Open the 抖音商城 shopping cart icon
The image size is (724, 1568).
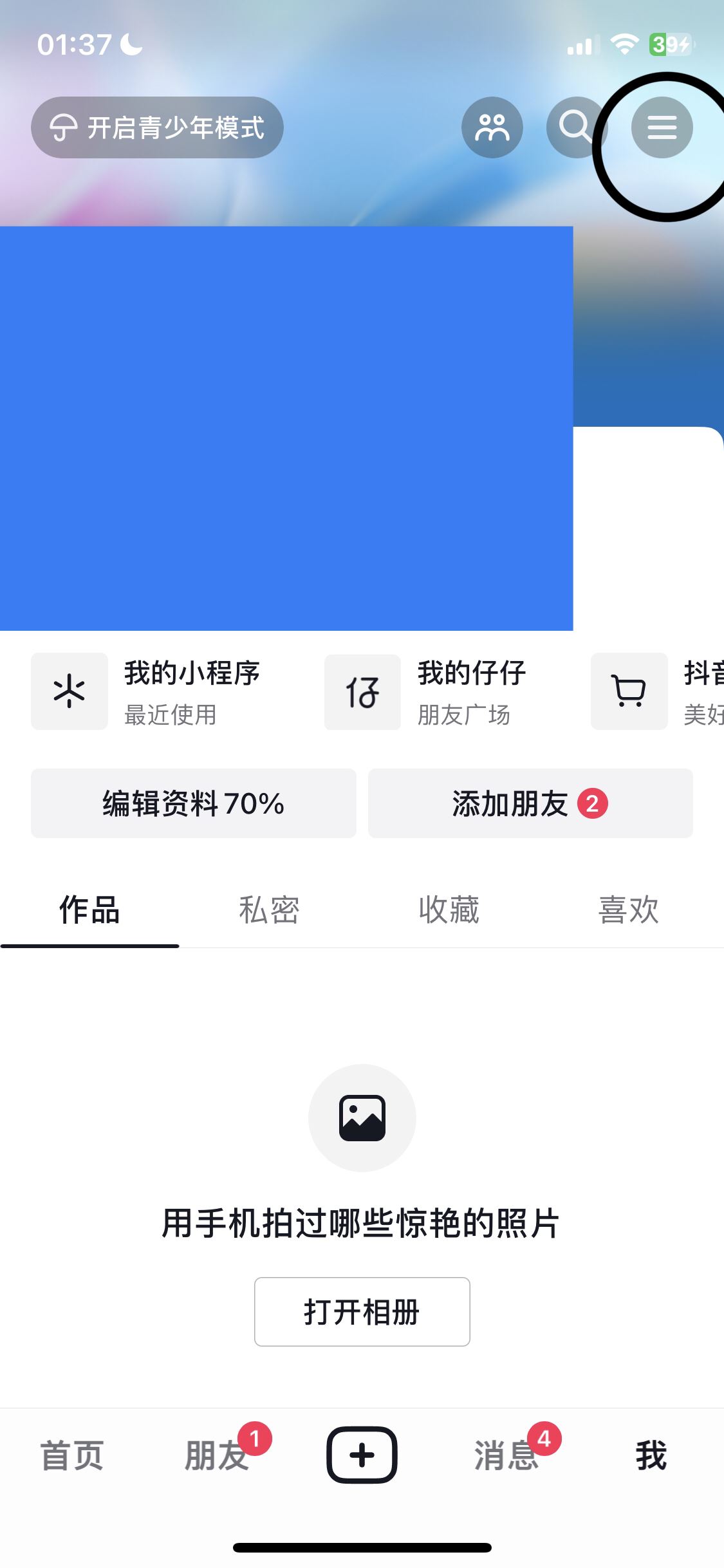point(628,691)
